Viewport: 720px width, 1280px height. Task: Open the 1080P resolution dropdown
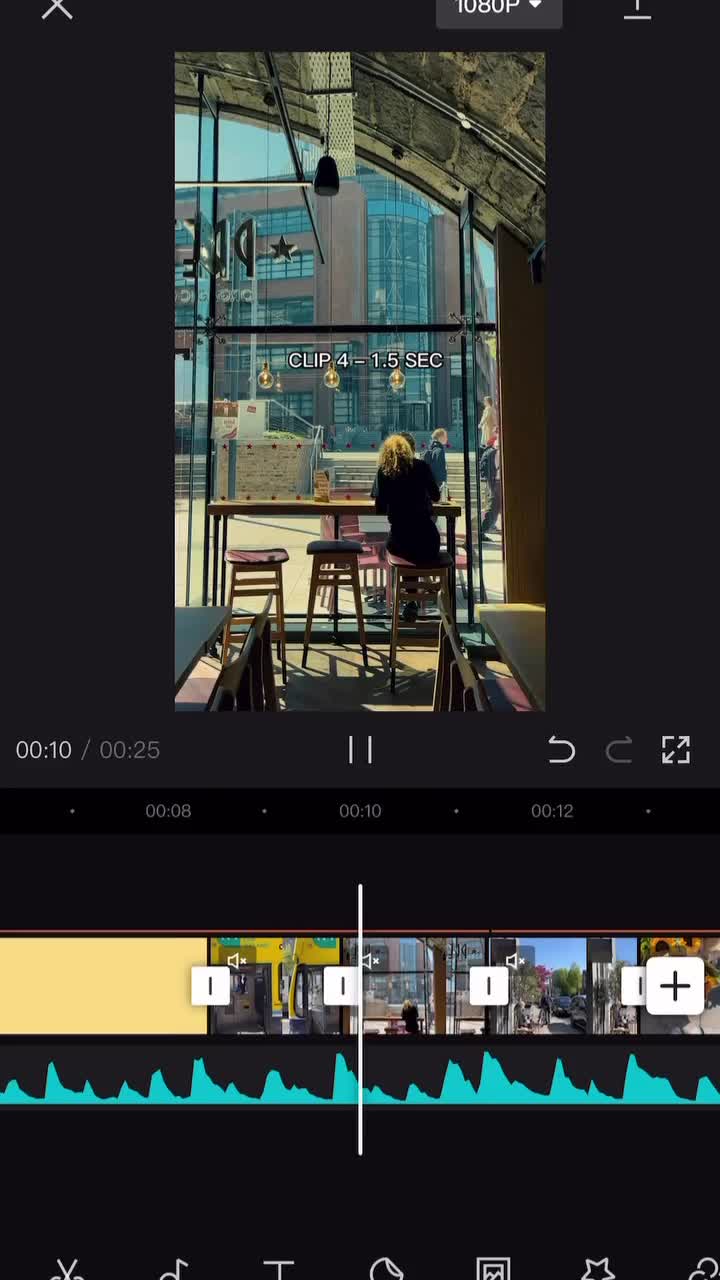[x=499, y=8]
